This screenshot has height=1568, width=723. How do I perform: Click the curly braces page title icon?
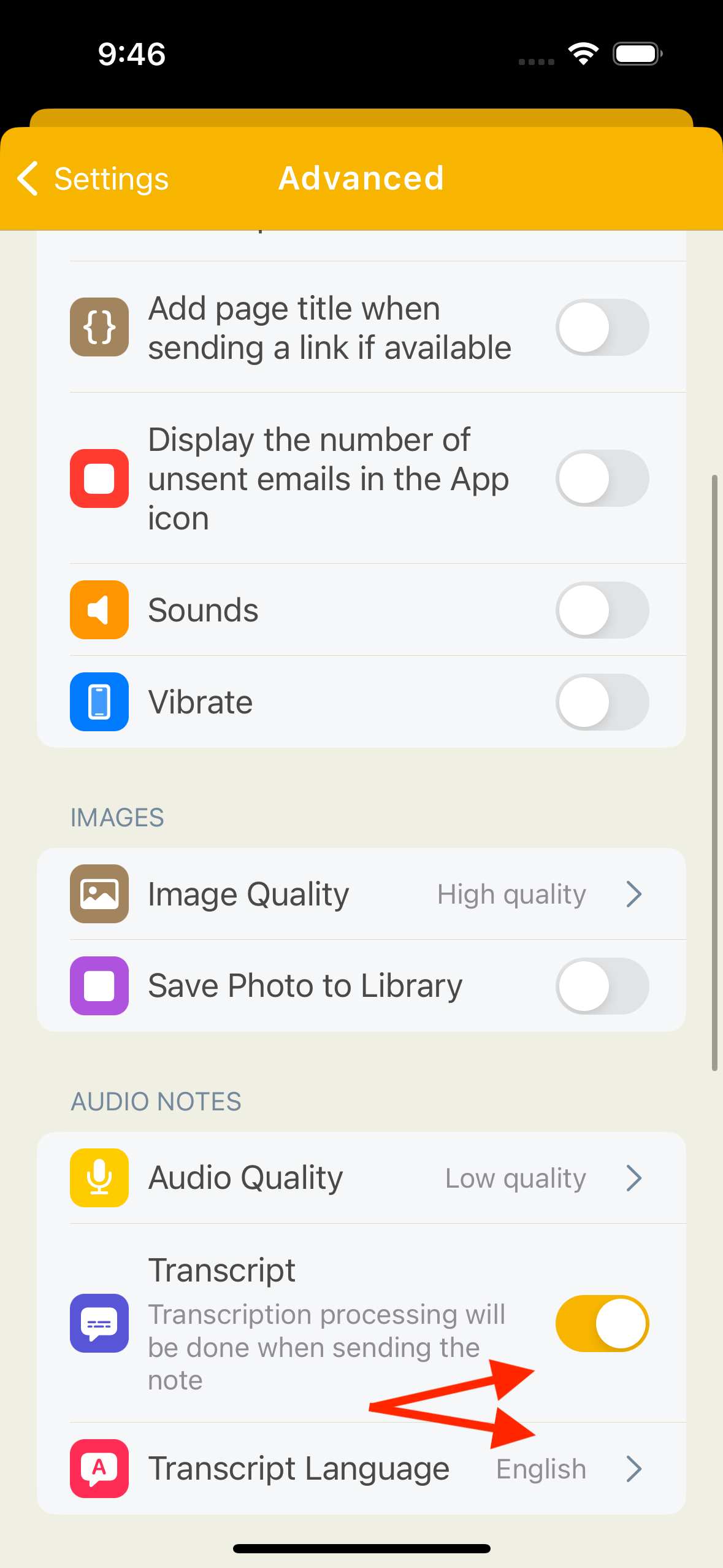(x=99, y=327)
